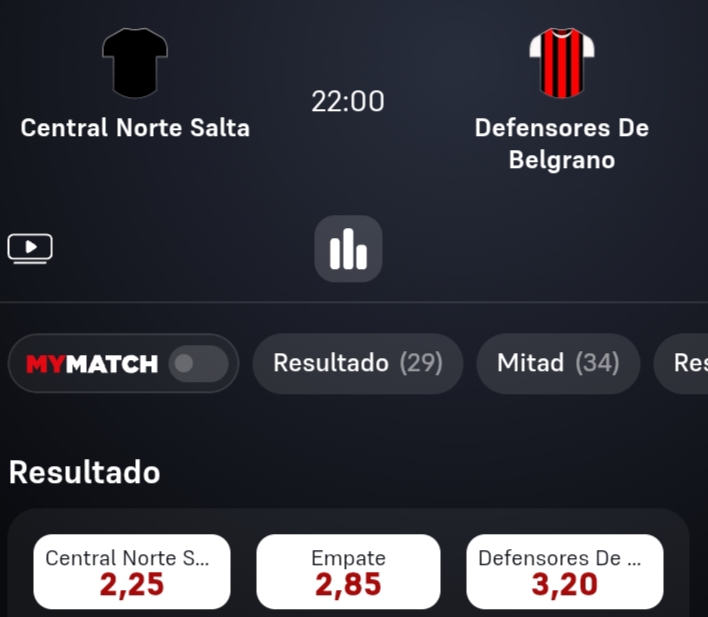Open the match statistics bar chart
The image size is (708, 617).
click(x=348, y=249)
